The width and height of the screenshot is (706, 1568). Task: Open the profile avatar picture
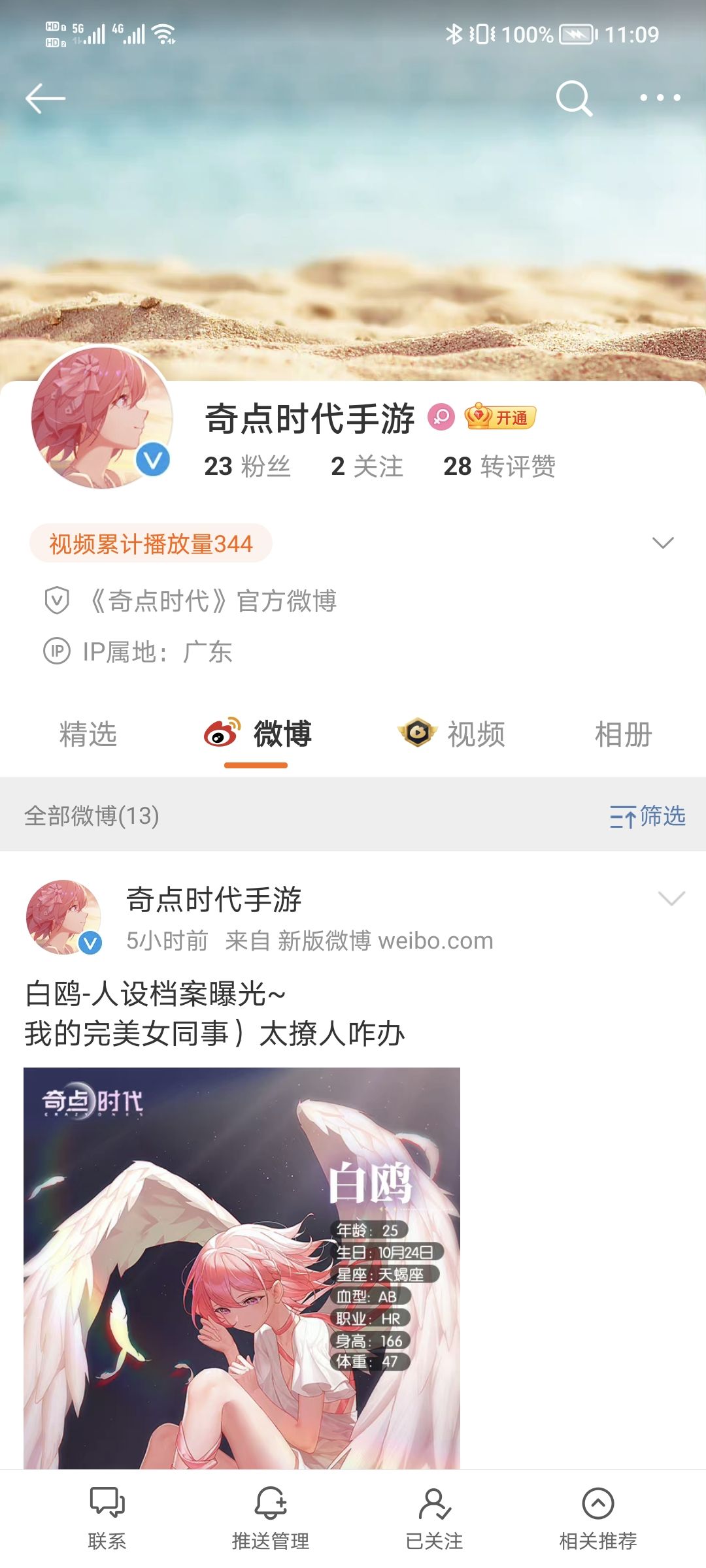pos(101,418)
